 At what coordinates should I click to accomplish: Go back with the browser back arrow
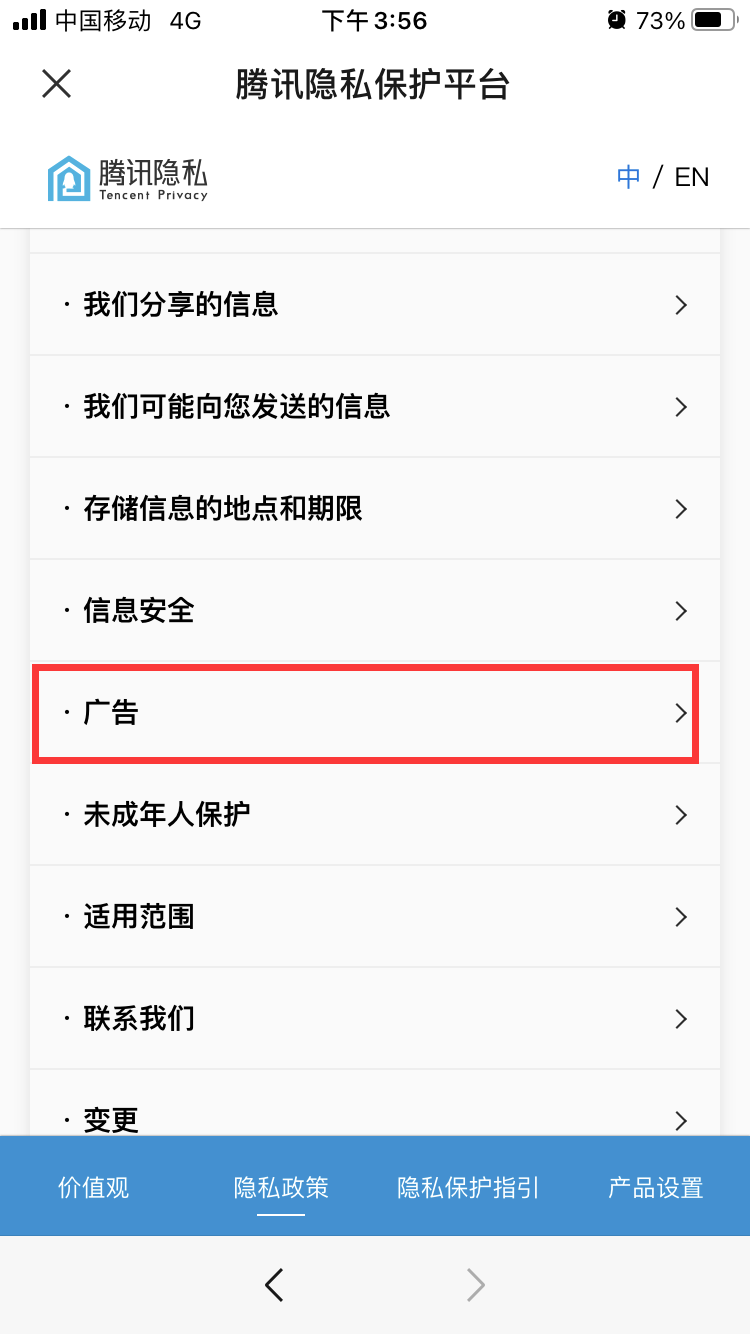(275, 1285)
